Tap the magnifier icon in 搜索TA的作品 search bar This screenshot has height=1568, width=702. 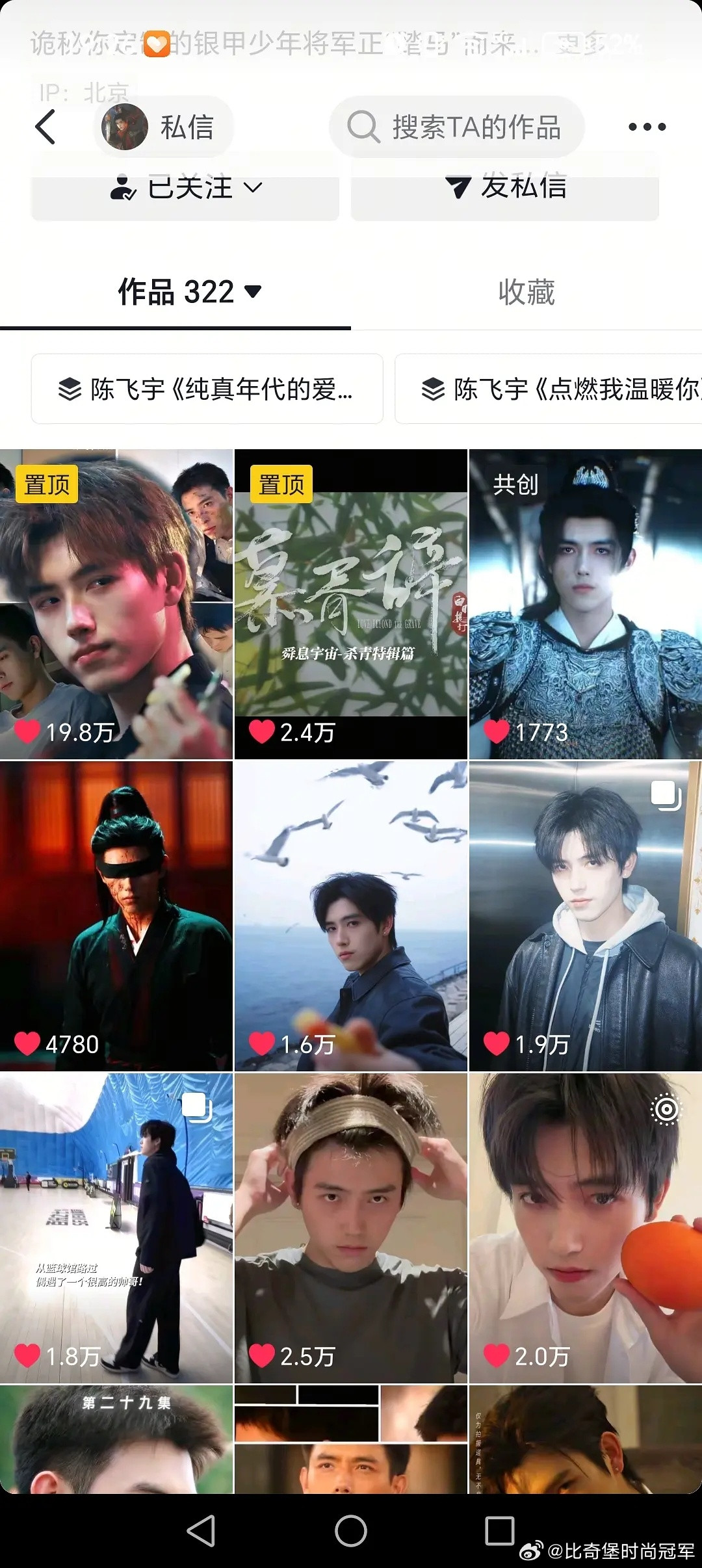click(364, 127)
